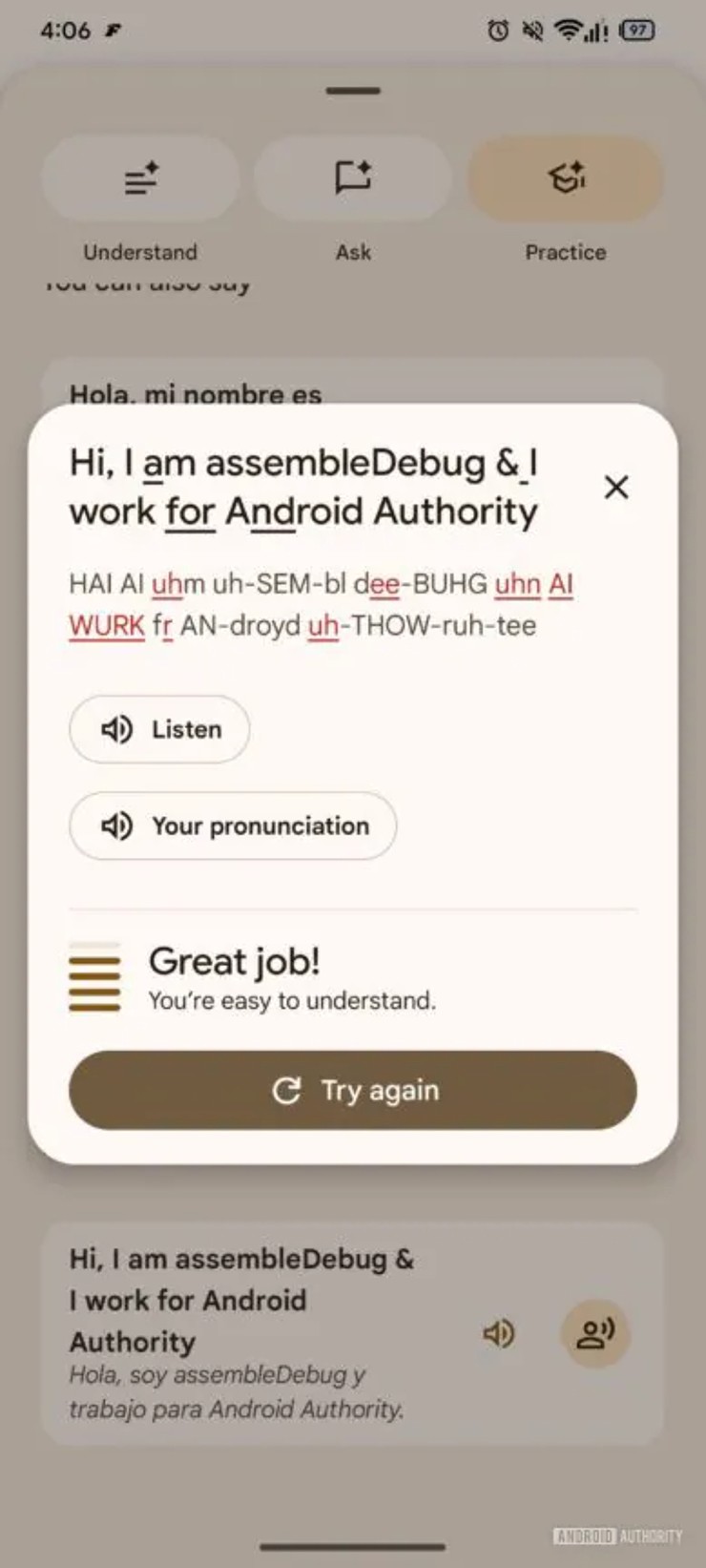
Task: Click the speaker icon inside the Listen button
Action: (116, 729)
